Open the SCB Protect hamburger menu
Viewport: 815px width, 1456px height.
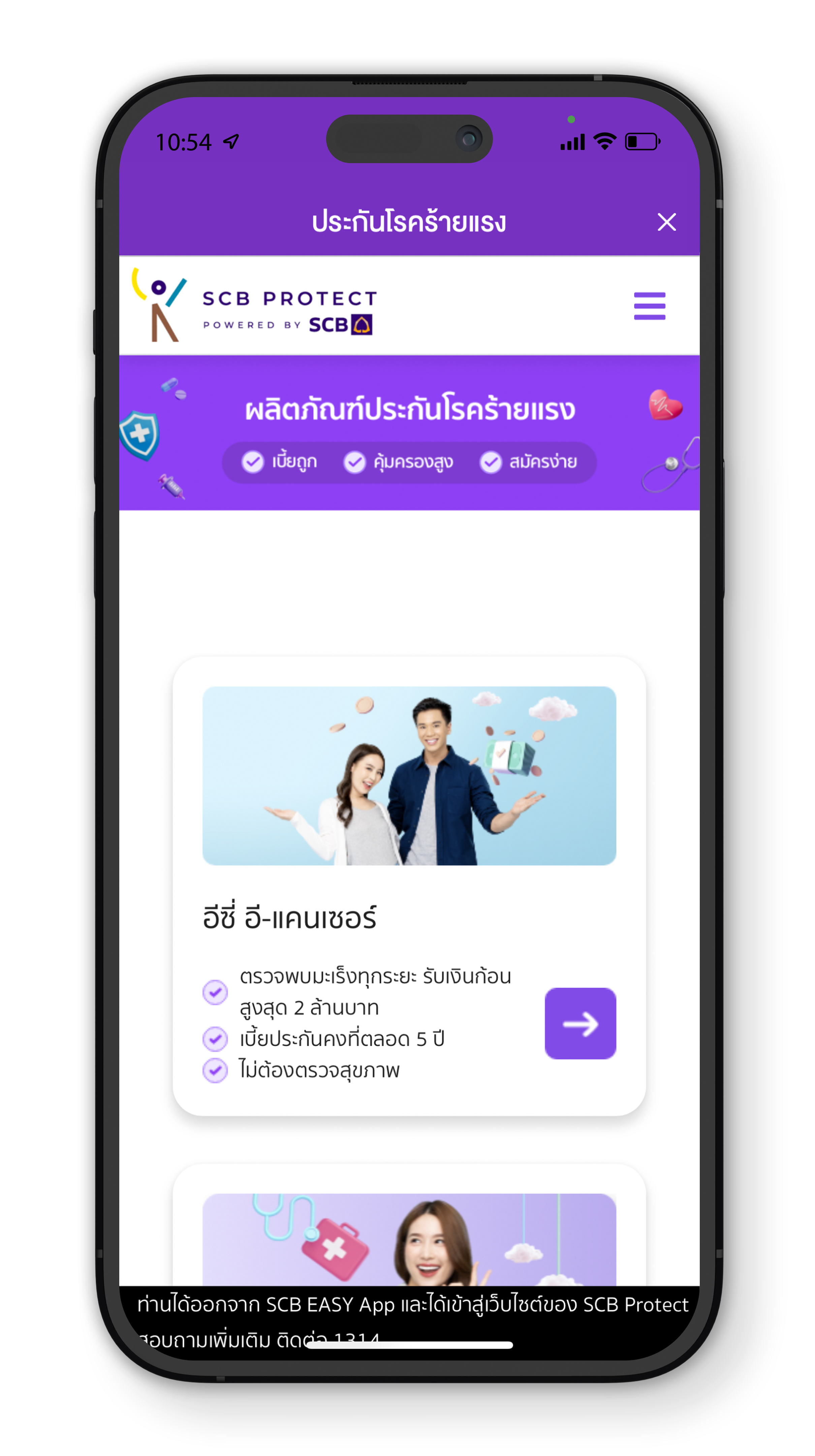pos(649,306)
